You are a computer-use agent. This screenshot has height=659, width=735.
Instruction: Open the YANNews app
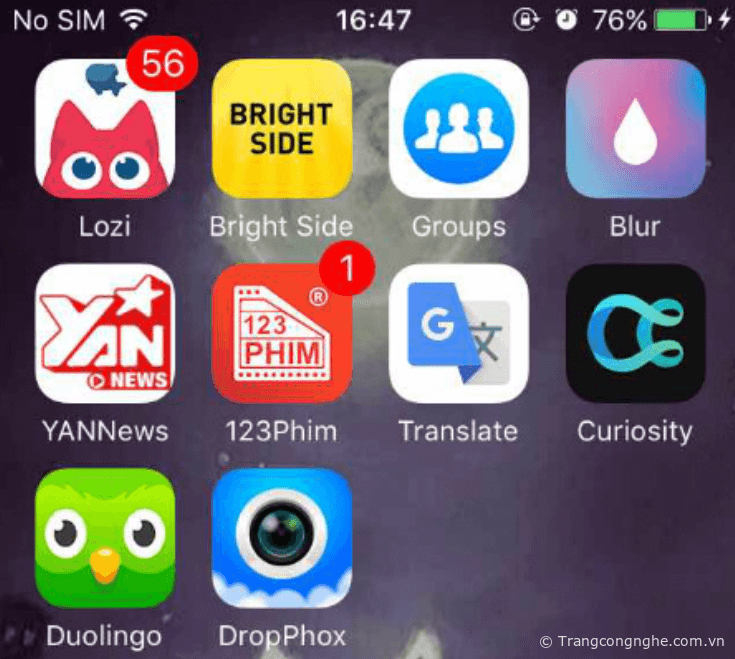[x=105, y=334]
